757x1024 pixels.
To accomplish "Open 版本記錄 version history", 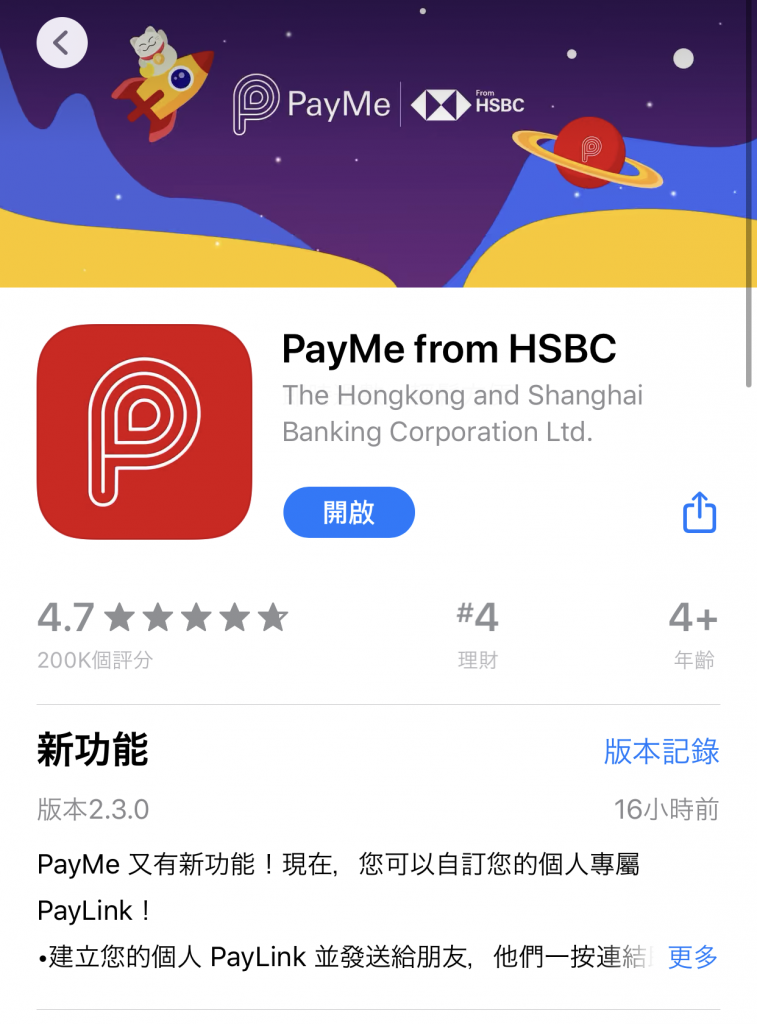I will [662, 750].
